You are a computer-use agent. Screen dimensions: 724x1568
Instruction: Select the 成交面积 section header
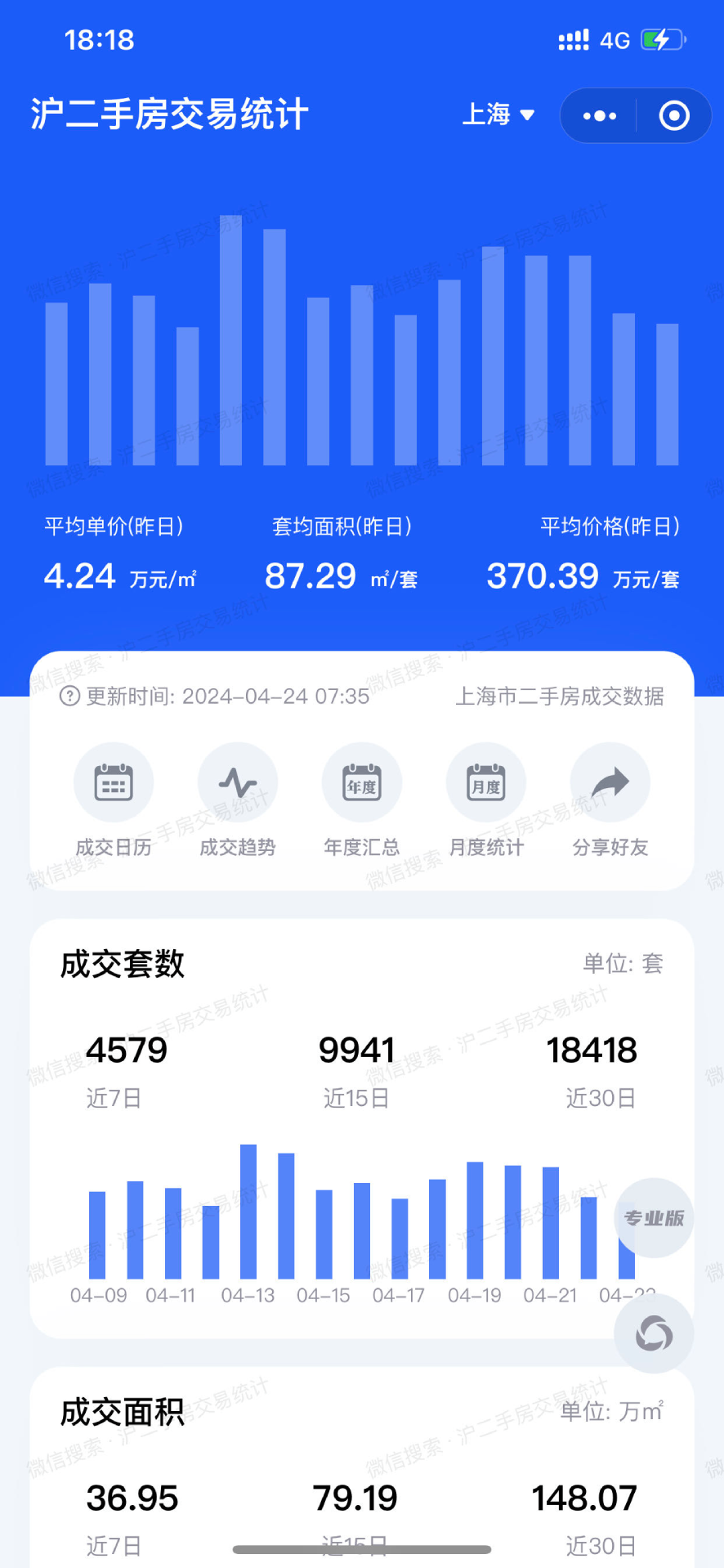pos(121,1410)
